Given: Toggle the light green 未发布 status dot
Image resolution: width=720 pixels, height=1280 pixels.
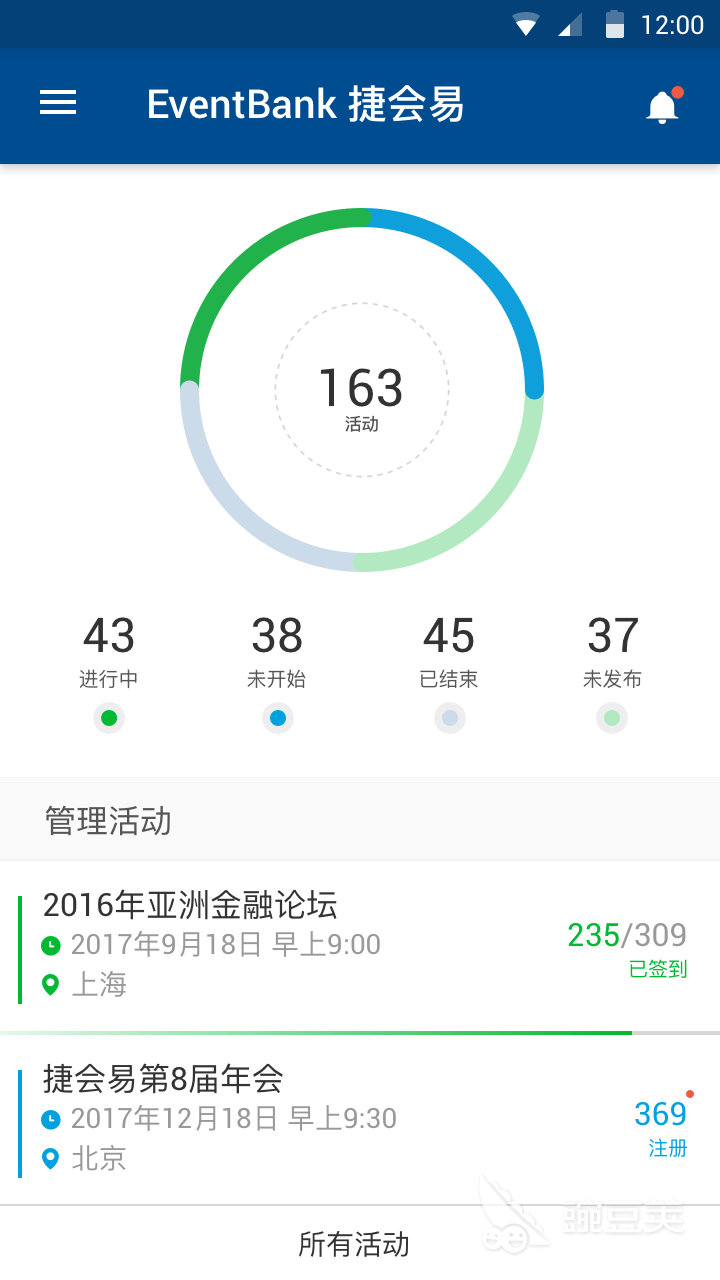Looking at the screenshot, I should (x=612, y=718).
